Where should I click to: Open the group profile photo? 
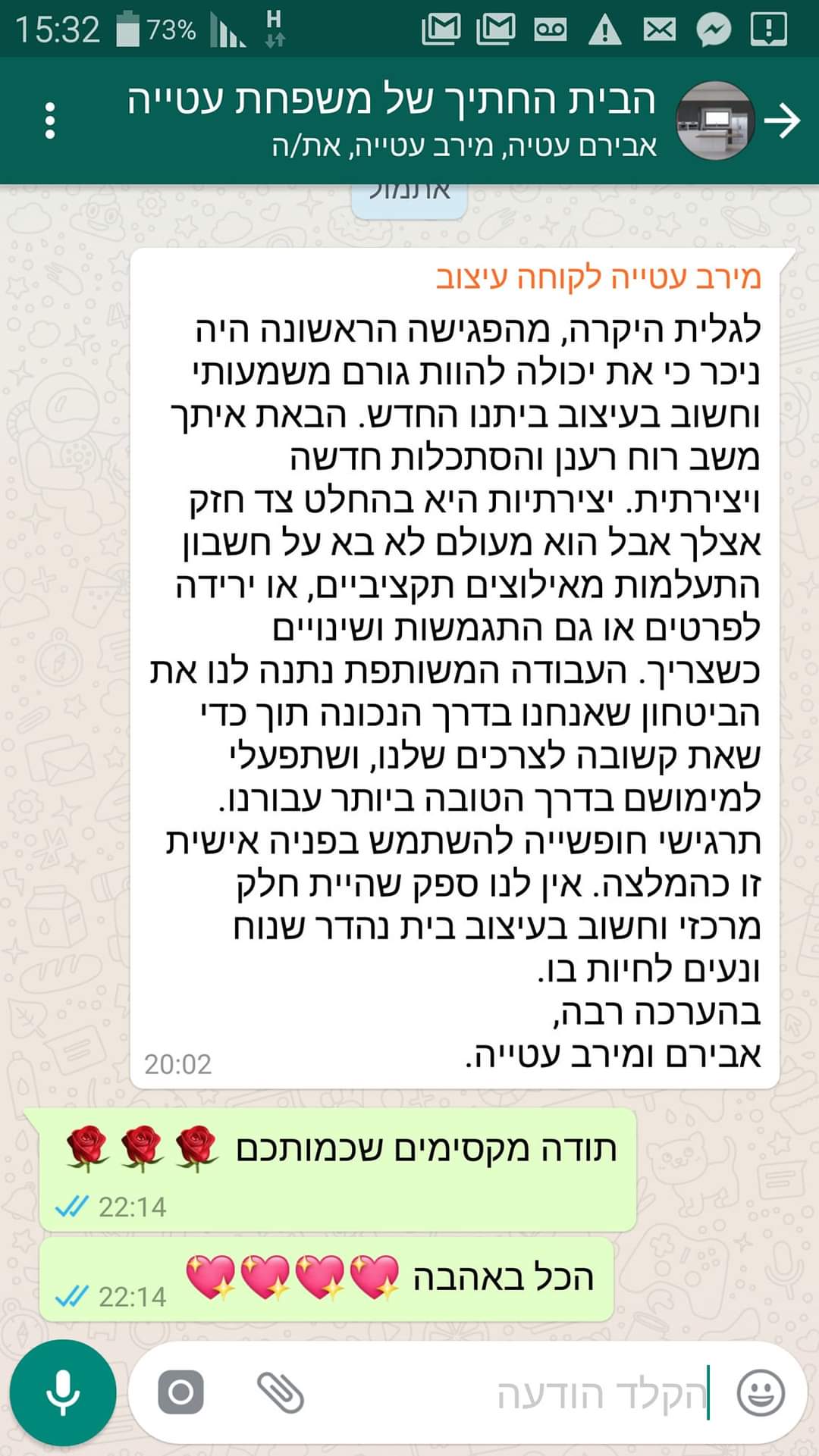714,121
